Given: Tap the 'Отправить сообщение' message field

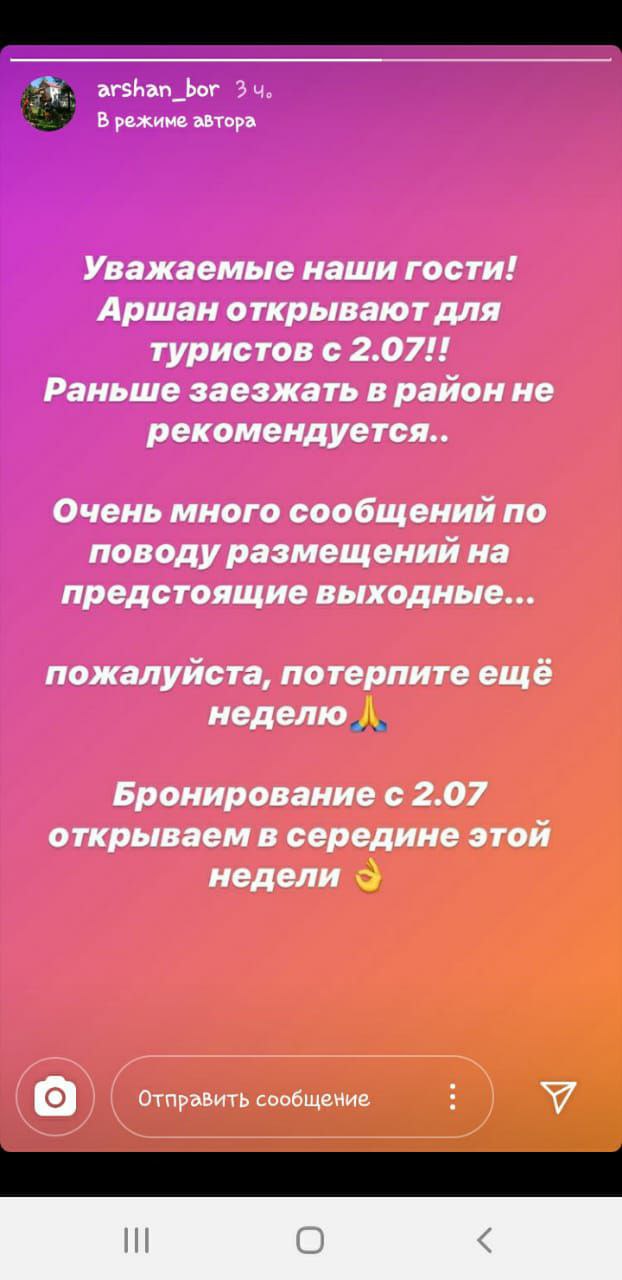Looking at the screenshot, I should coord(253,1099).
